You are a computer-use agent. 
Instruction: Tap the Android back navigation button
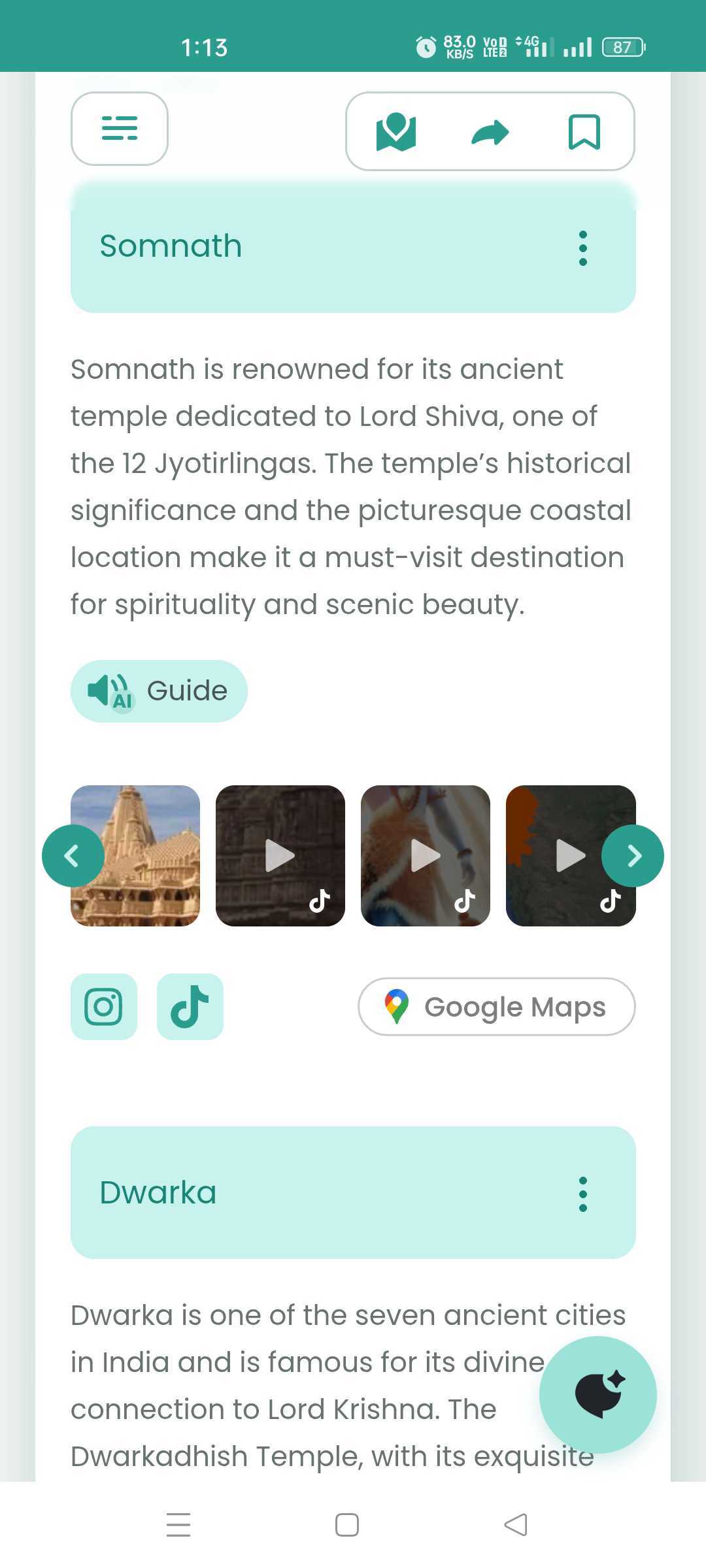[x=516, y=1524]
